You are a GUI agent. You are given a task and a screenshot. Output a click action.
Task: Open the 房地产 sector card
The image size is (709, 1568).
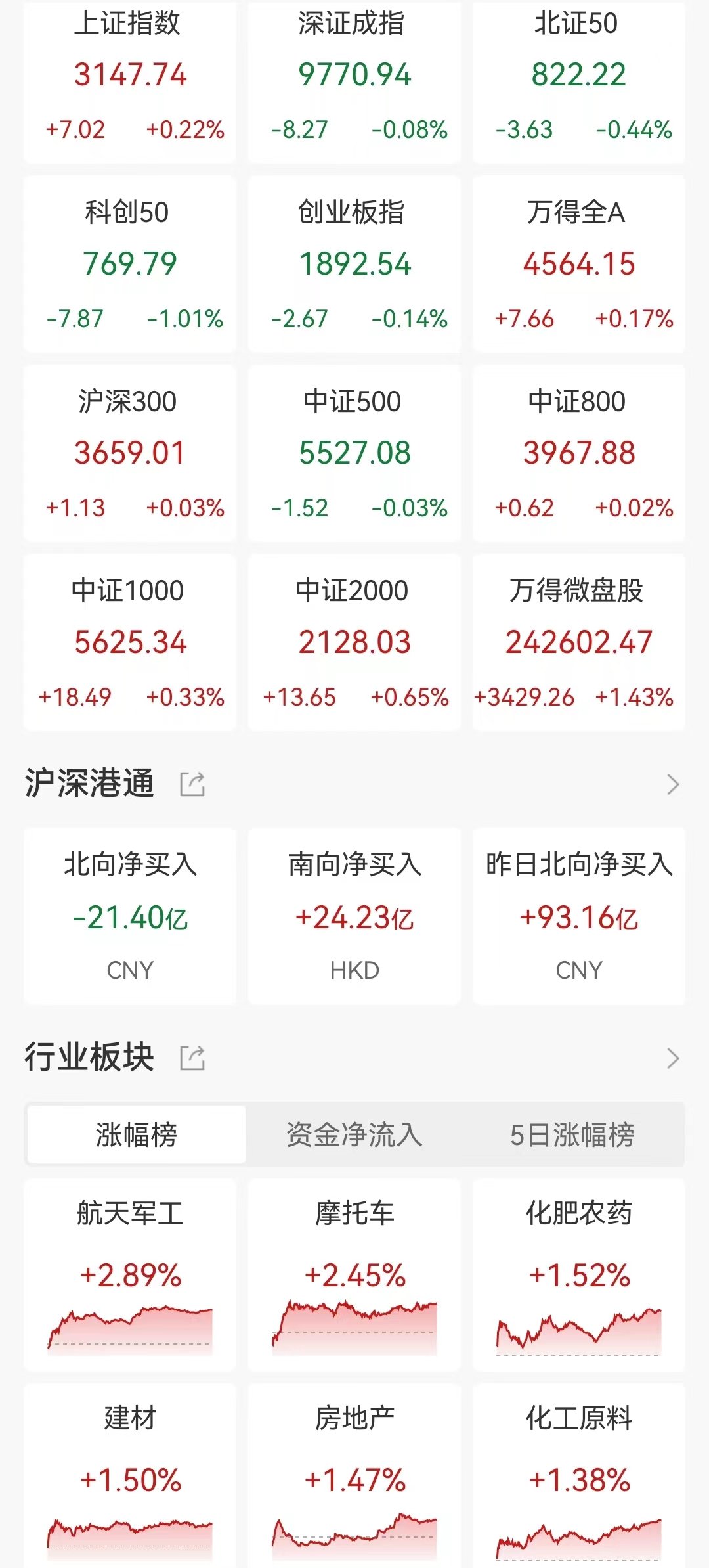[354, 1475]
